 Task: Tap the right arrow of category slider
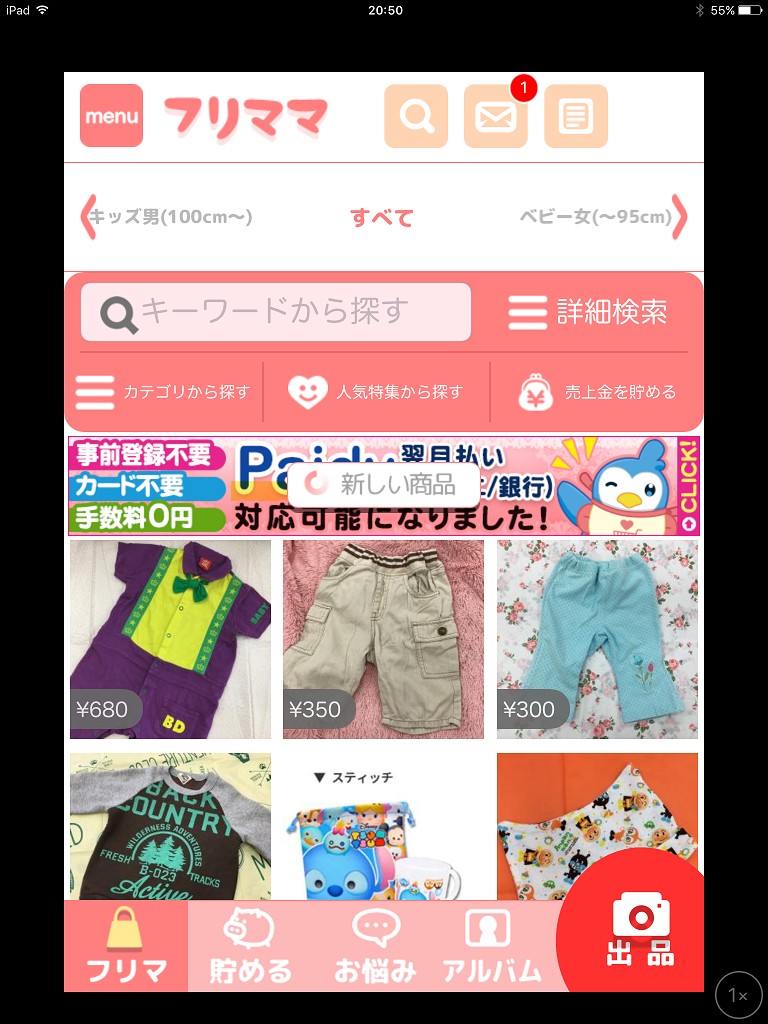tap(680, 217)
